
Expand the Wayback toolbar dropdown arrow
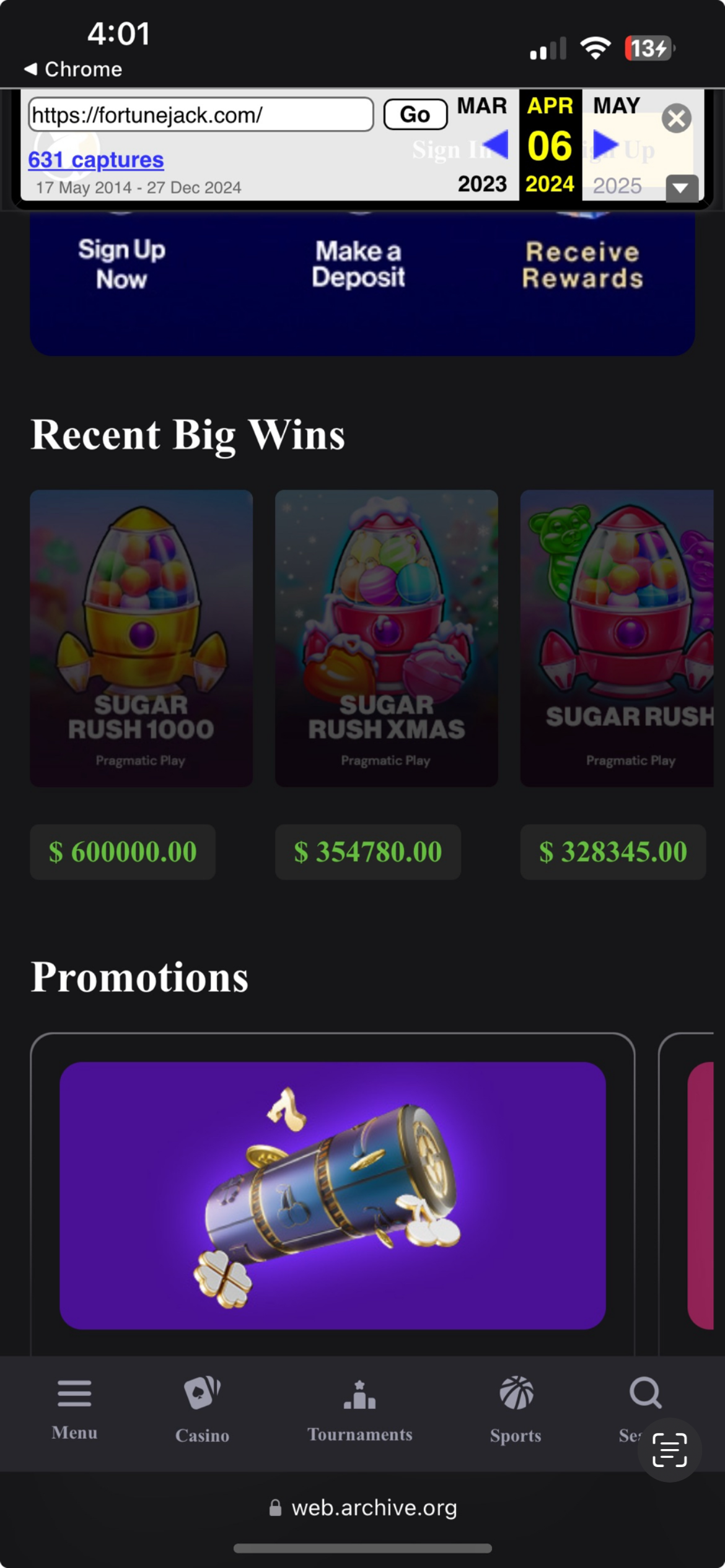pos(681,188)
